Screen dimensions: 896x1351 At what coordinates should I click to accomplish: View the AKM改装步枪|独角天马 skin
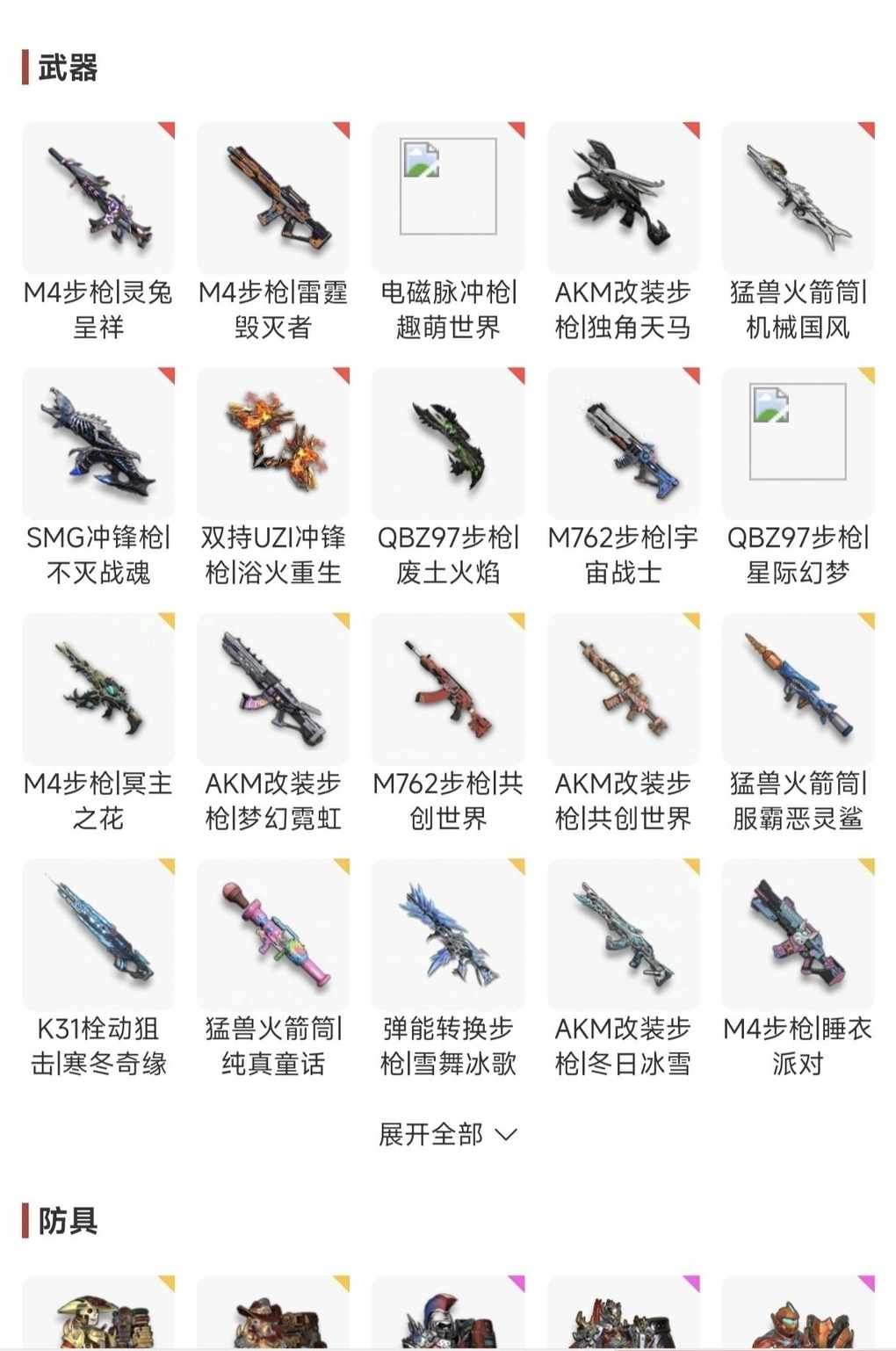[623, 199]
